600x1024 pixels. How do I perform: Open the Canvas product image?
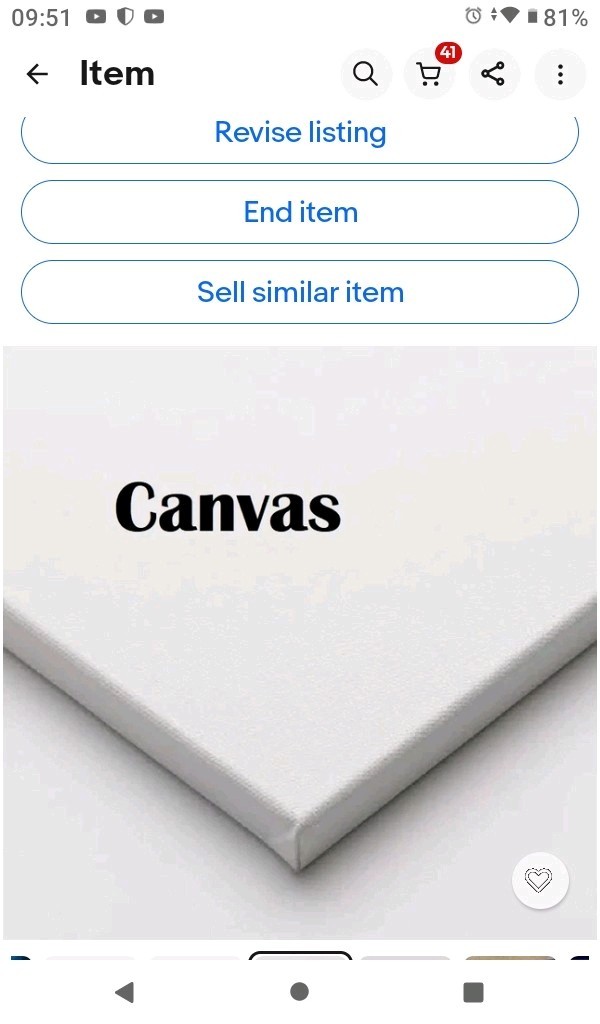pyautogui.click(x=300, y=643)
